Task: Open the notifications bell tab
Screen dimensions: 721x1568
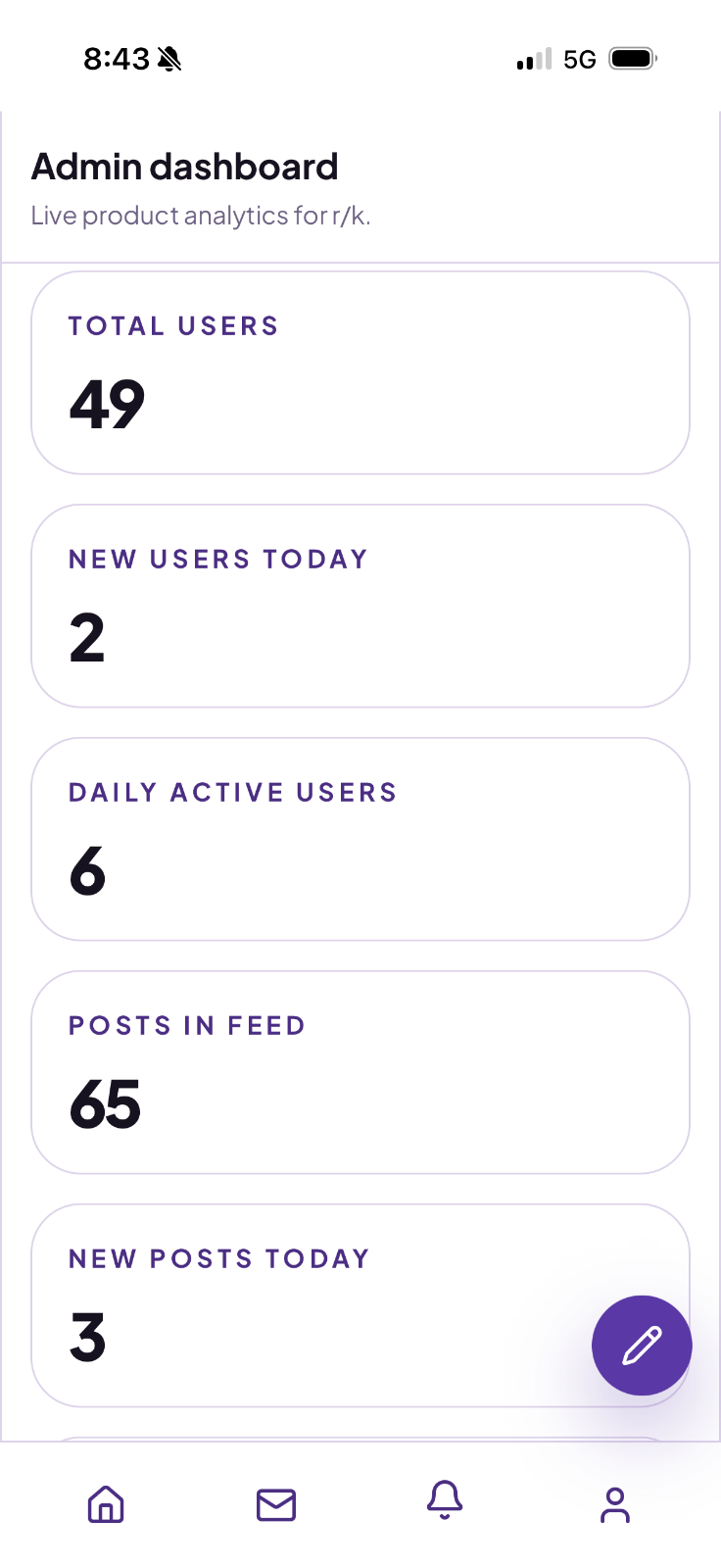Action: click(445, 1500)
